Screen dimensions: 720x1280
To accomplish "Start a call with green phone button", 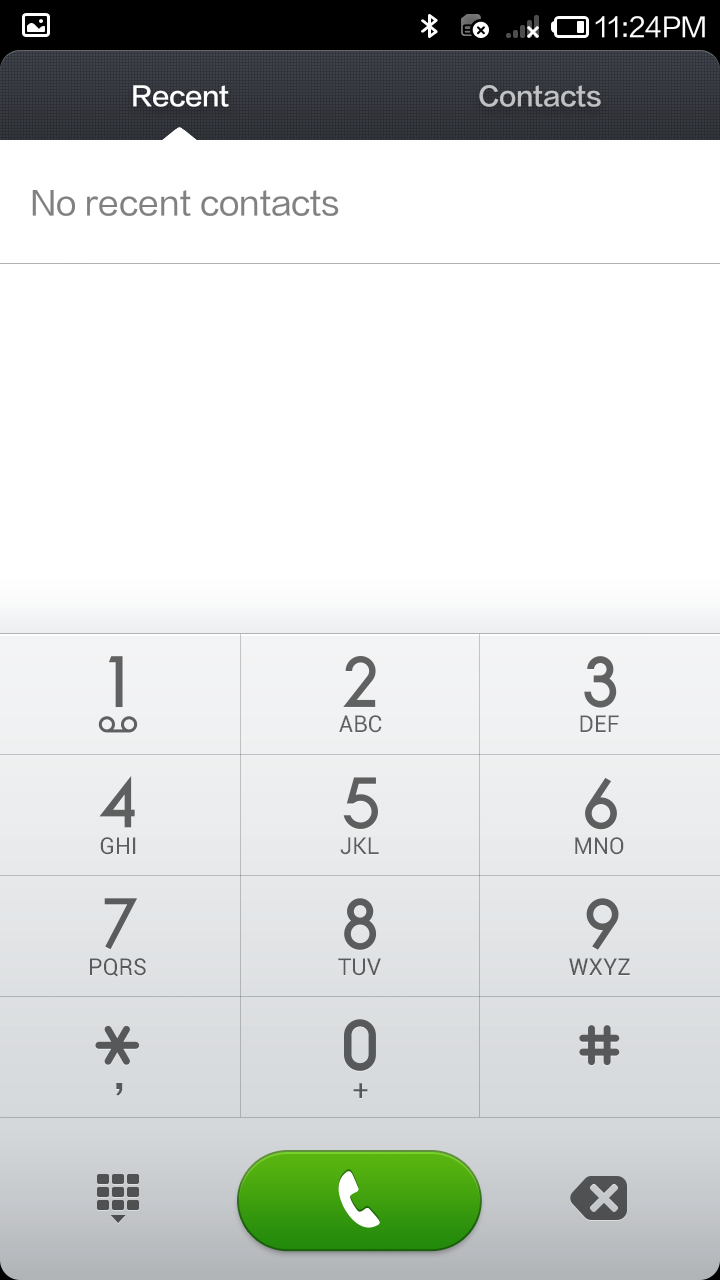I will tap(359, 1200).
